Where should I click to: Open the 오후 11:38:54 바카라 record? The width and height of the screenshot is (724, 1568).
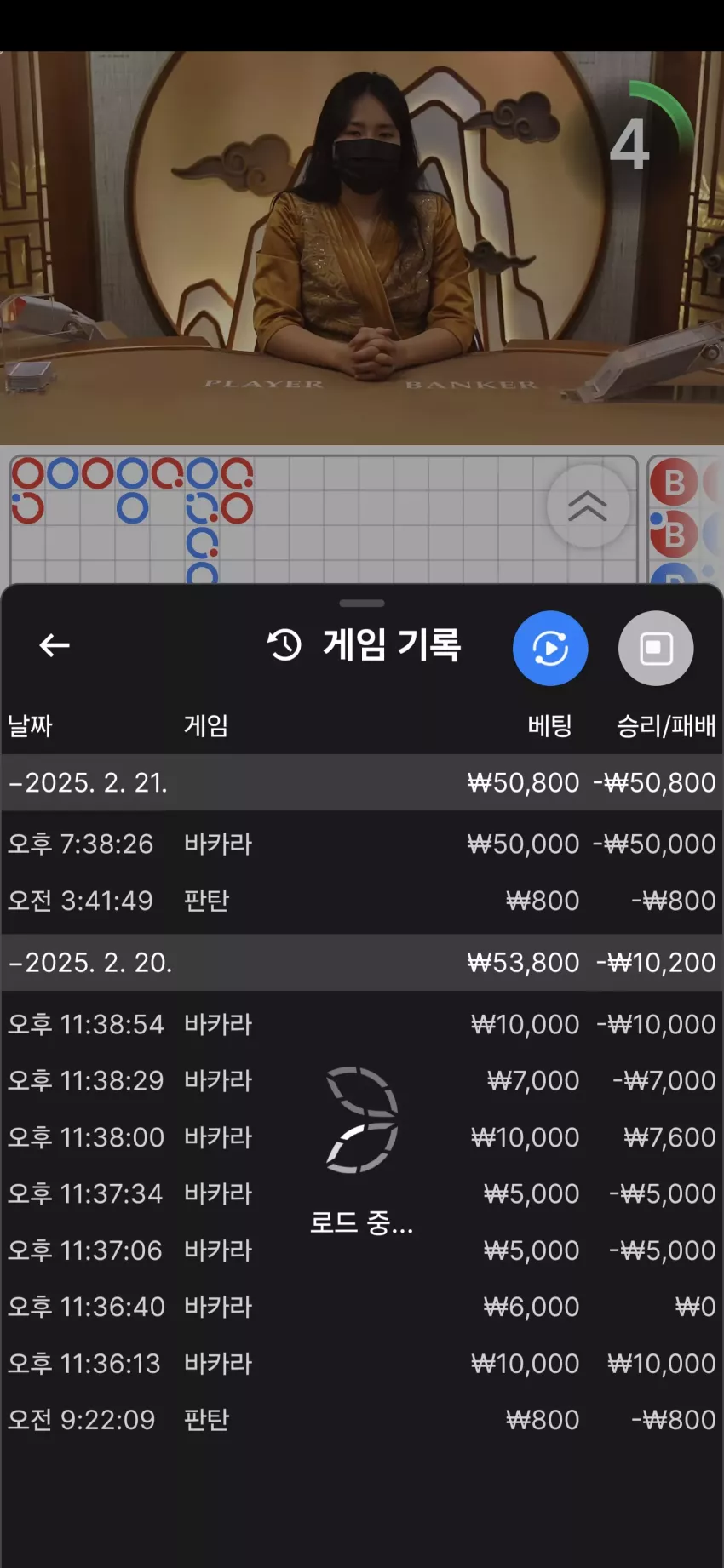click(362, 1024)
